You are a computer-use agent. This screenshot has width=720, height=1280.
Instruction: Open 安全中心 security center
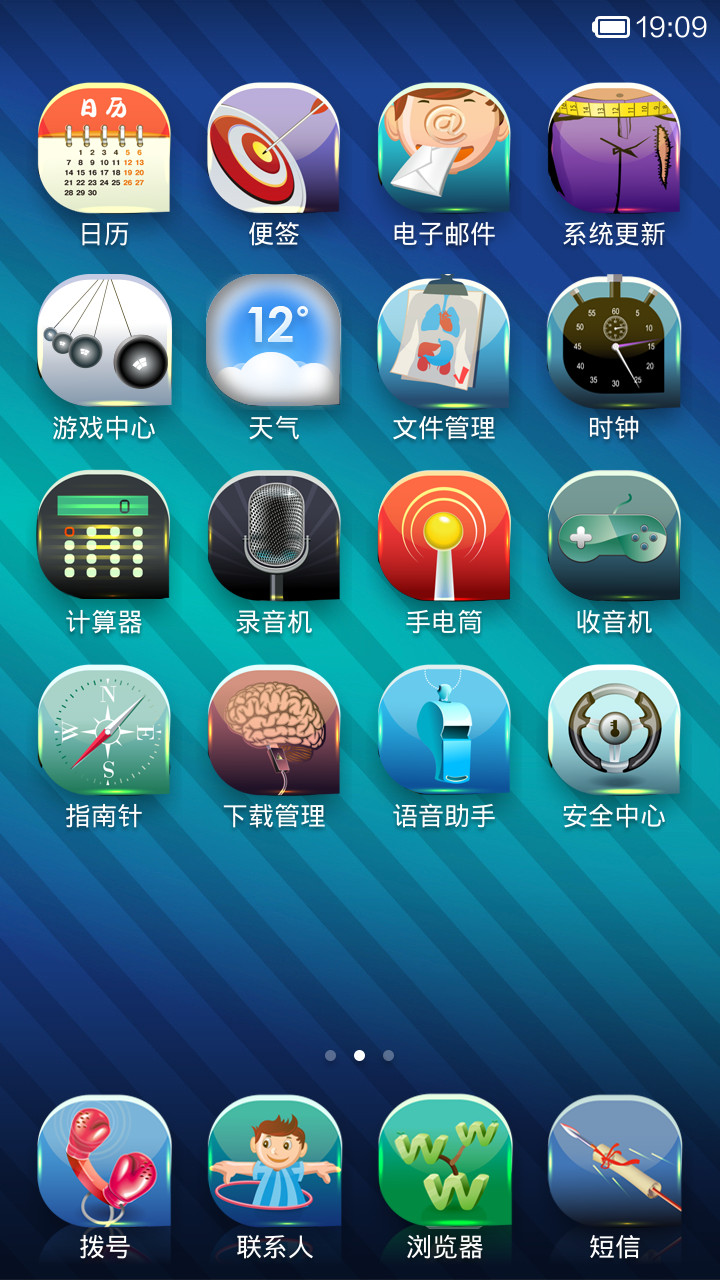[614, 730]
